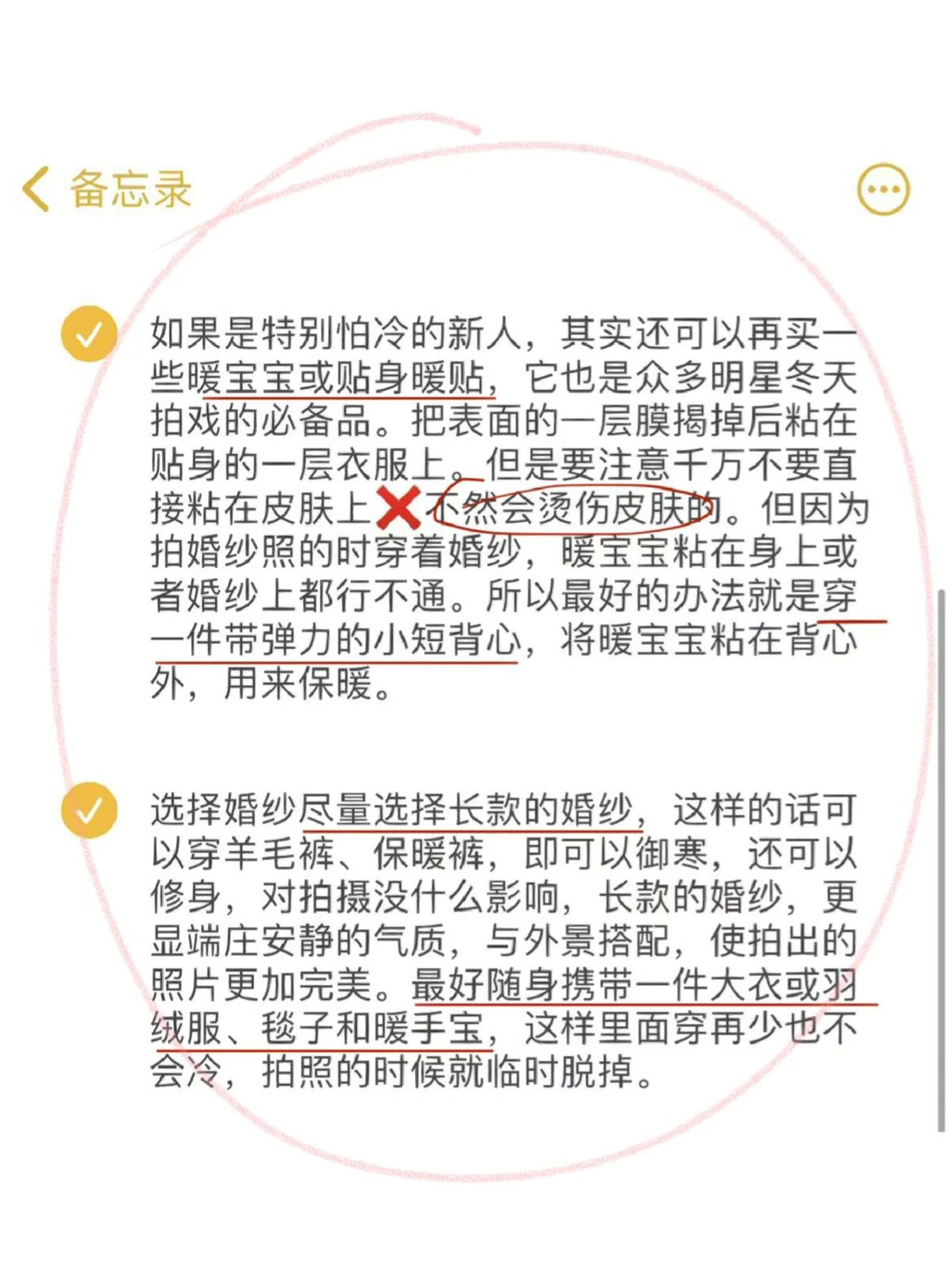
Task: Open the more options menu
Action: click(x=882, y=189)
